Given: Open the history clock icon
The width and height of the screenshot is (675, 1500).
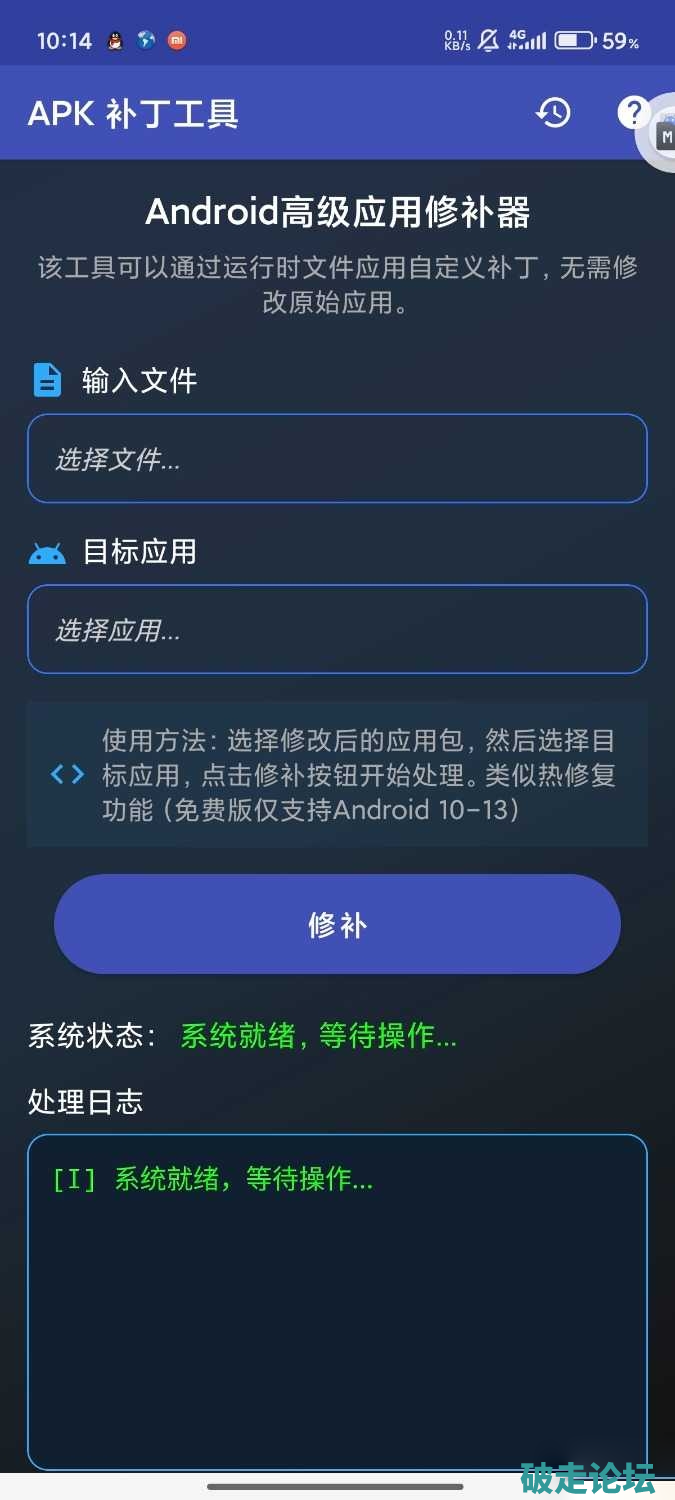Looking at the screenshot, I should tap(553, 113).
